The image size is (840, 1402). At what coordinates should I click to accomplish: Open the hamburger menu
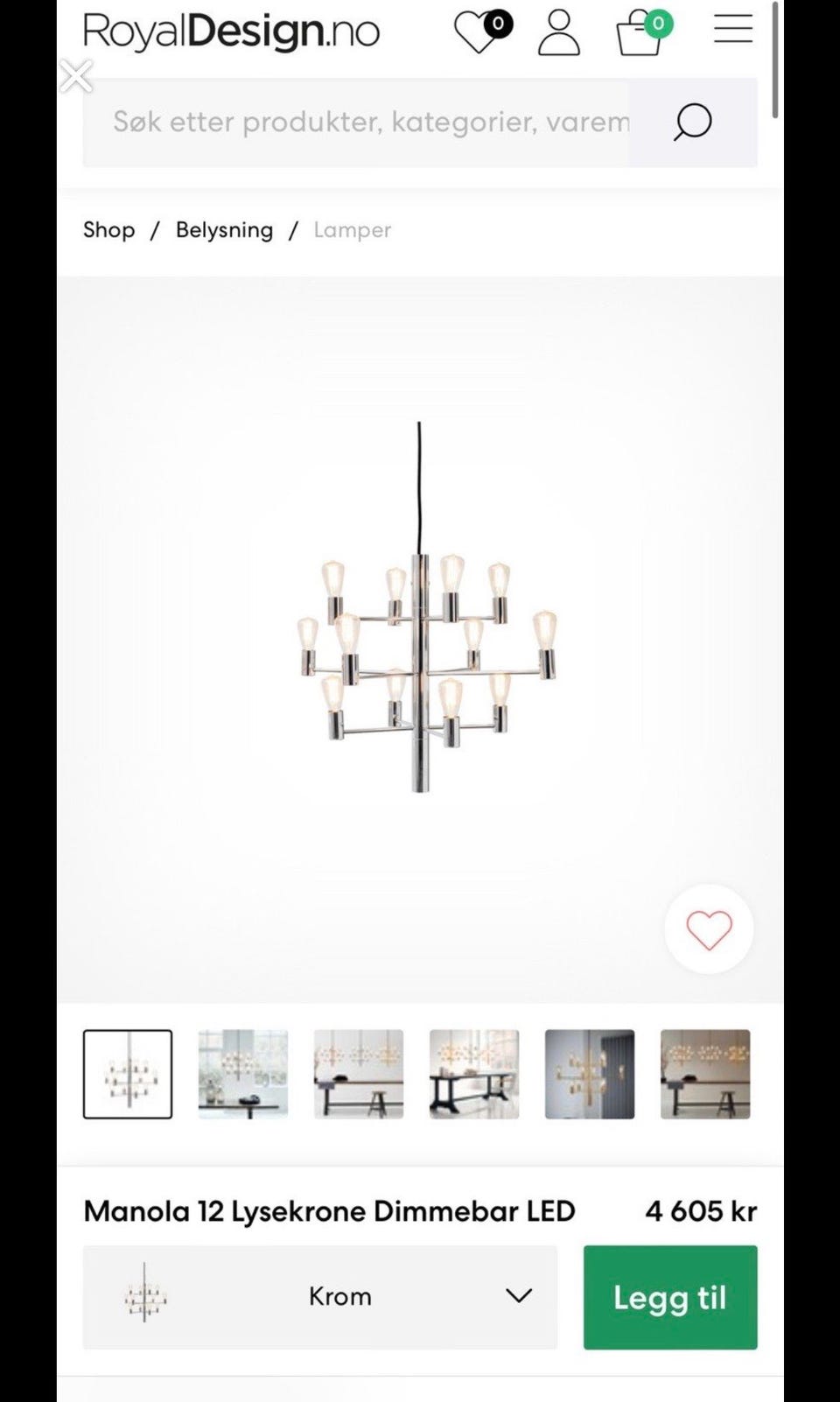(731, 29)
